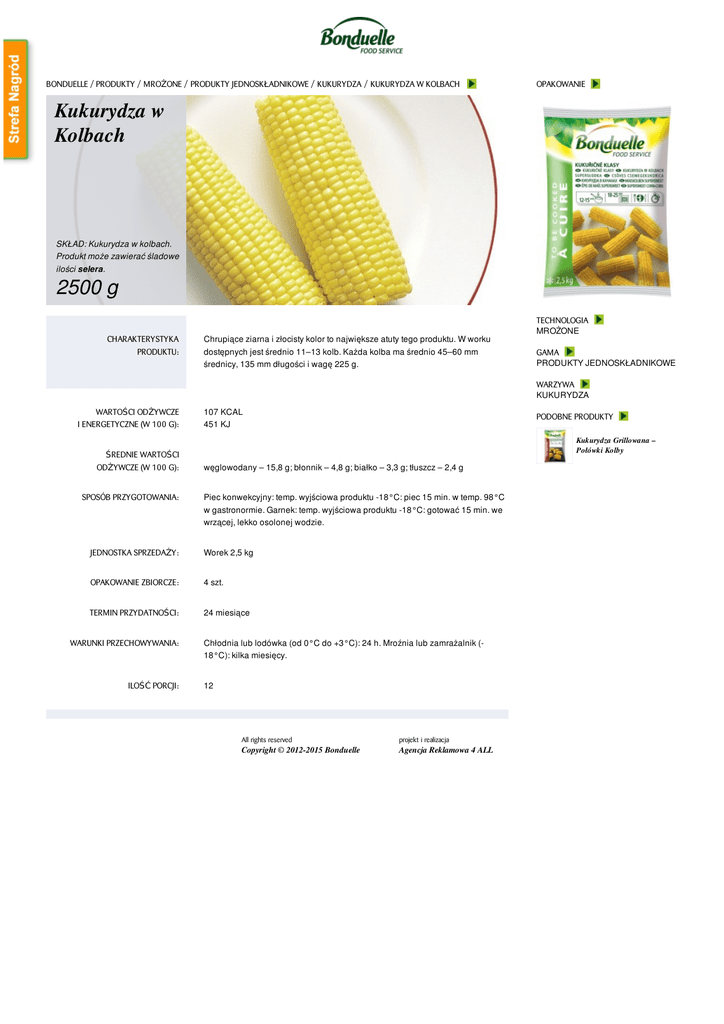Image resolution: width=724 pixels, height=1024 pixels.
Task: Tap the green arrow next to GAMA
Action: pyautogui.click(x=569, y=351)
